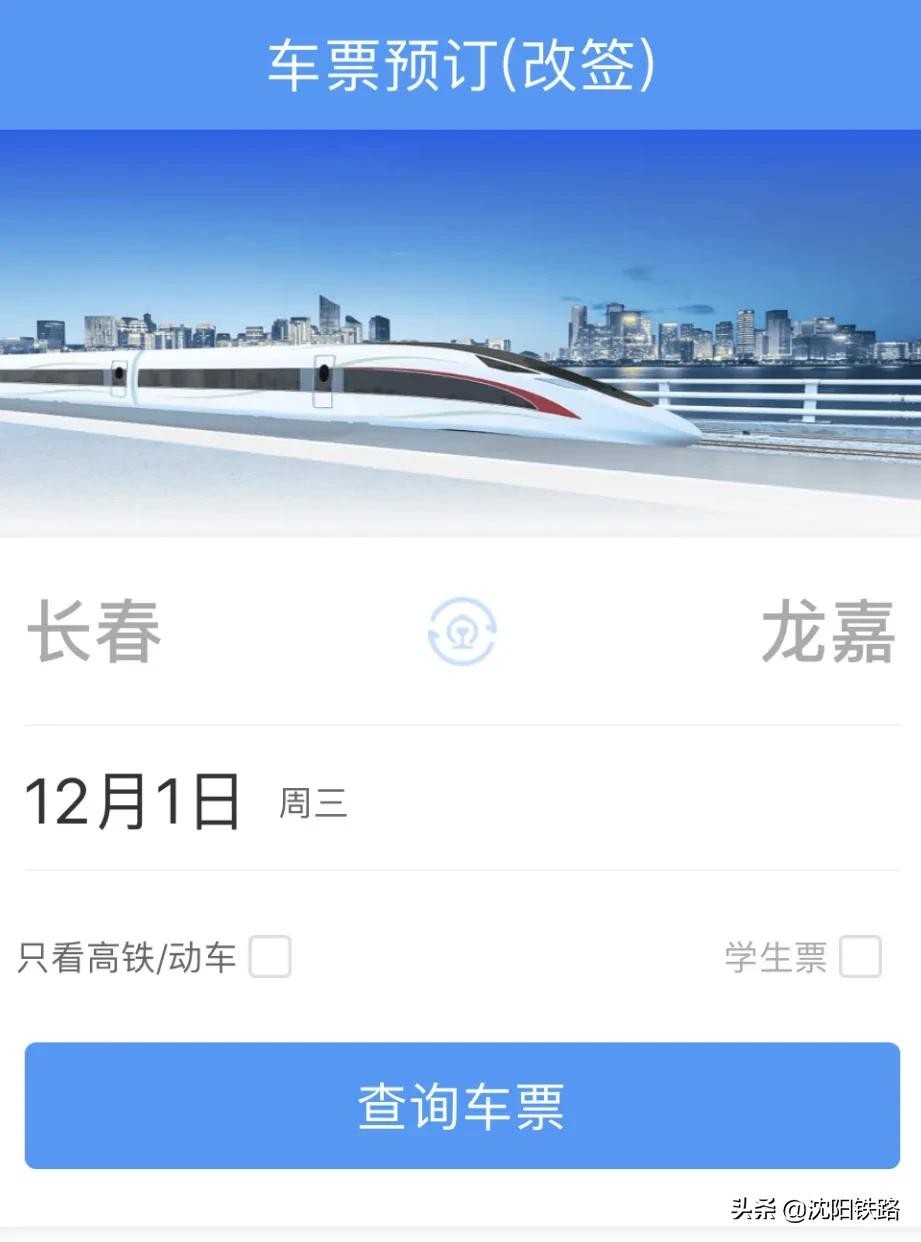Change arrival station 龙嘉
The height and width of the screenshot is (1242, 921).
click(828, 632)
